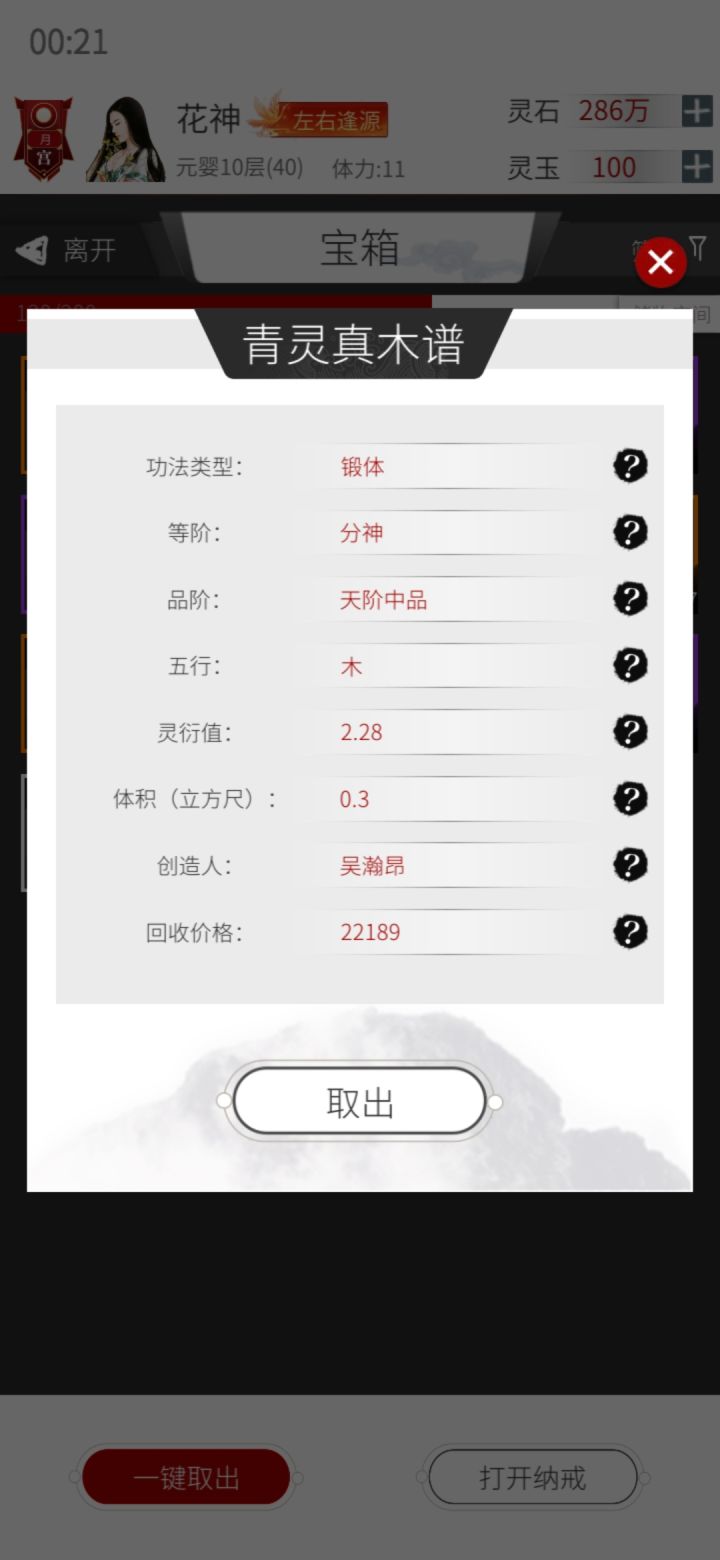The width and height of the screenshot is (720, 1560).
Task: Close the 青灵真木谱 dialog
Action: [x=660, y=262]
